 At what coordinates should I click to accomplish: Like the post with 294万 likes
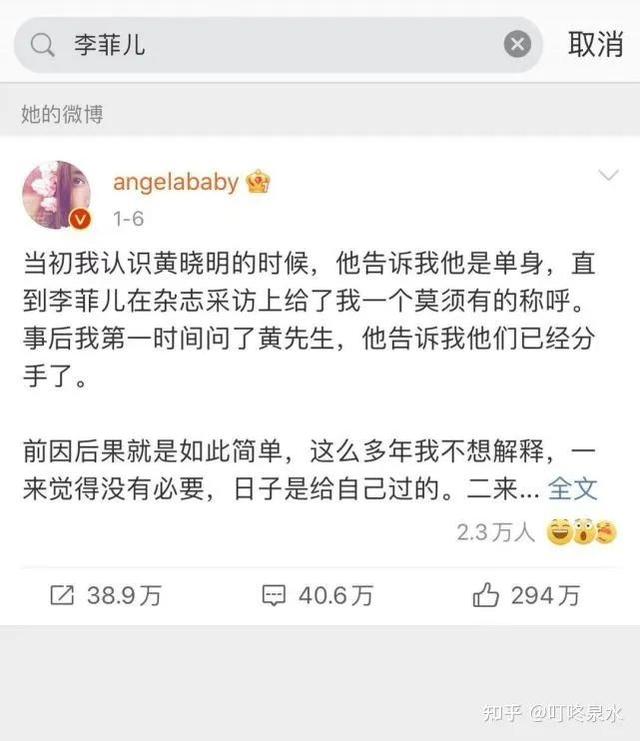pos(527,596)
